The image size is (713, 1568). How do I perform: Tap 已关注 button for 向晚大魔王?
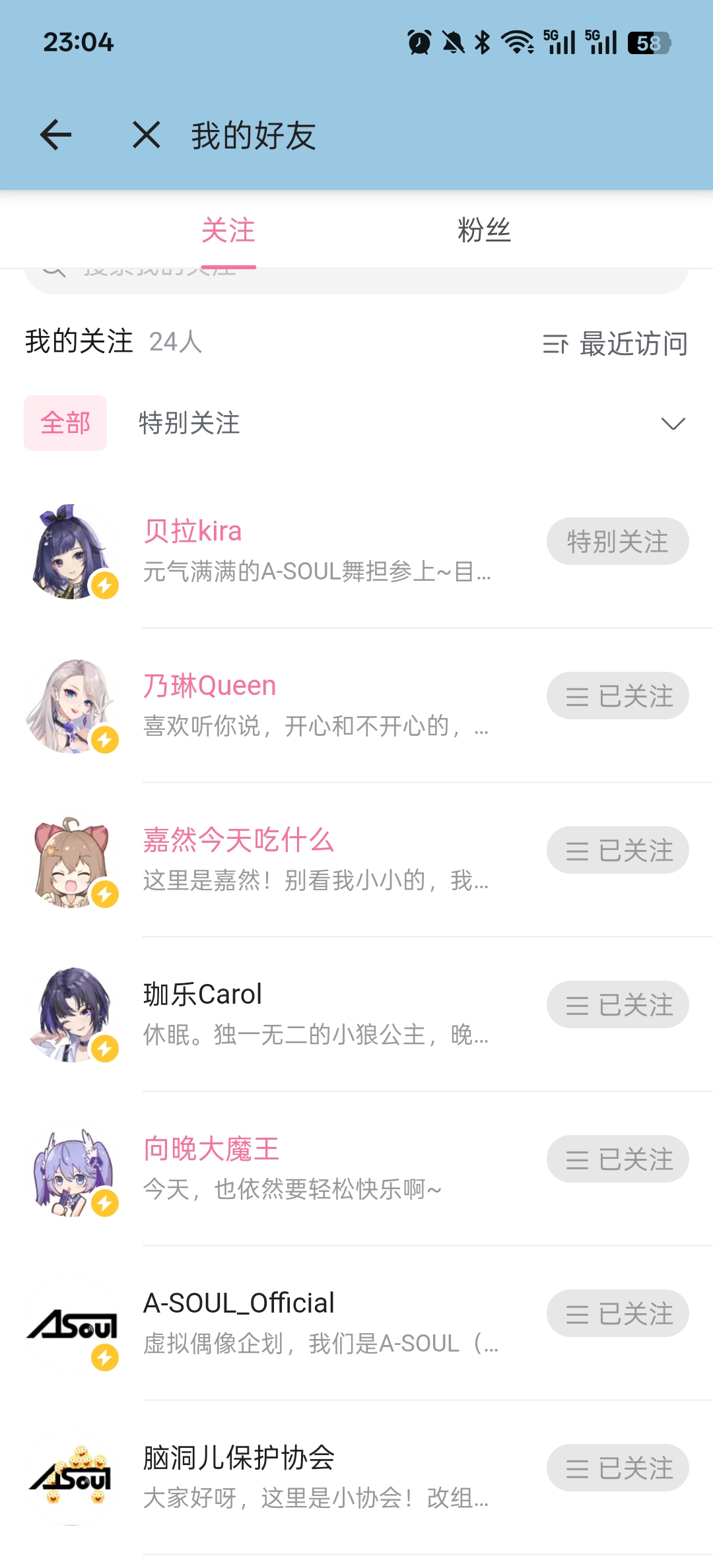[x=617, y=1160]
